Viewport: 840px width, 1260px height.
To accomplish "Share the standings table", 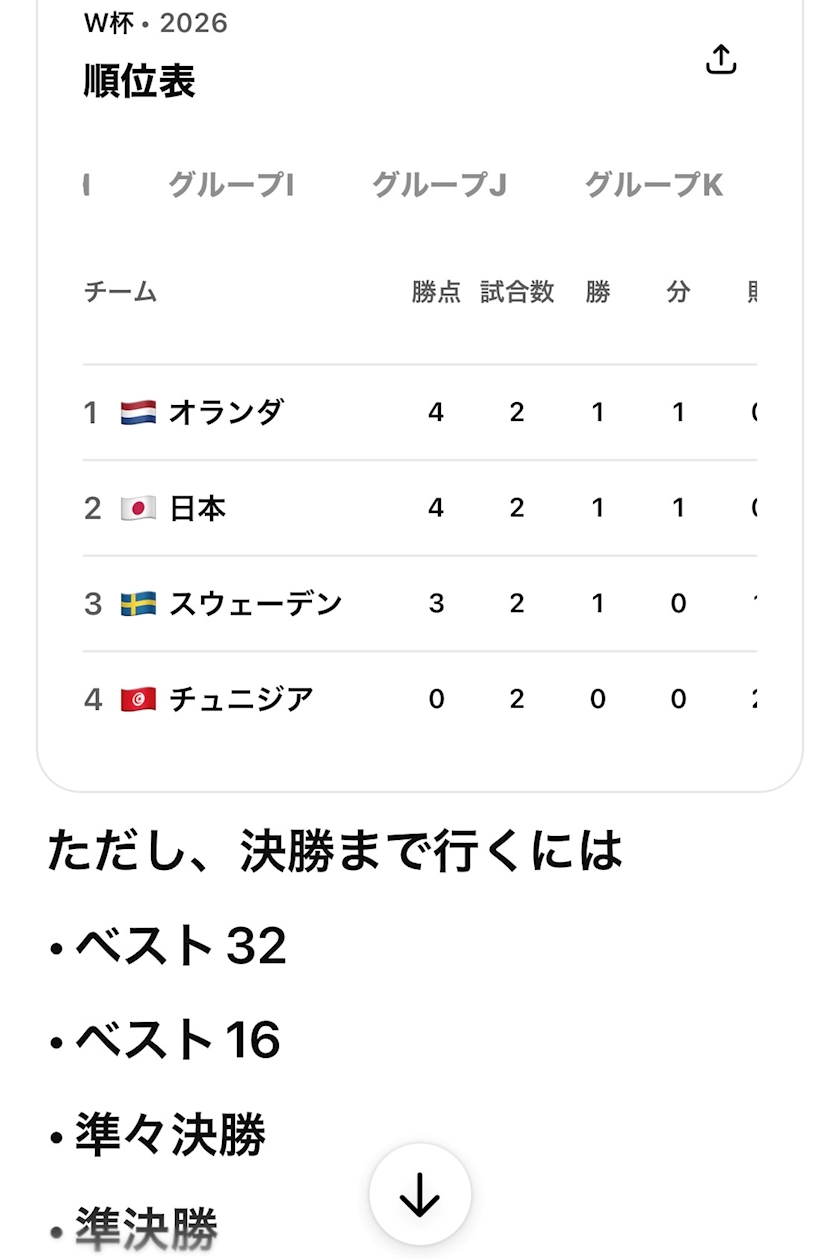I will coord(721,60).
